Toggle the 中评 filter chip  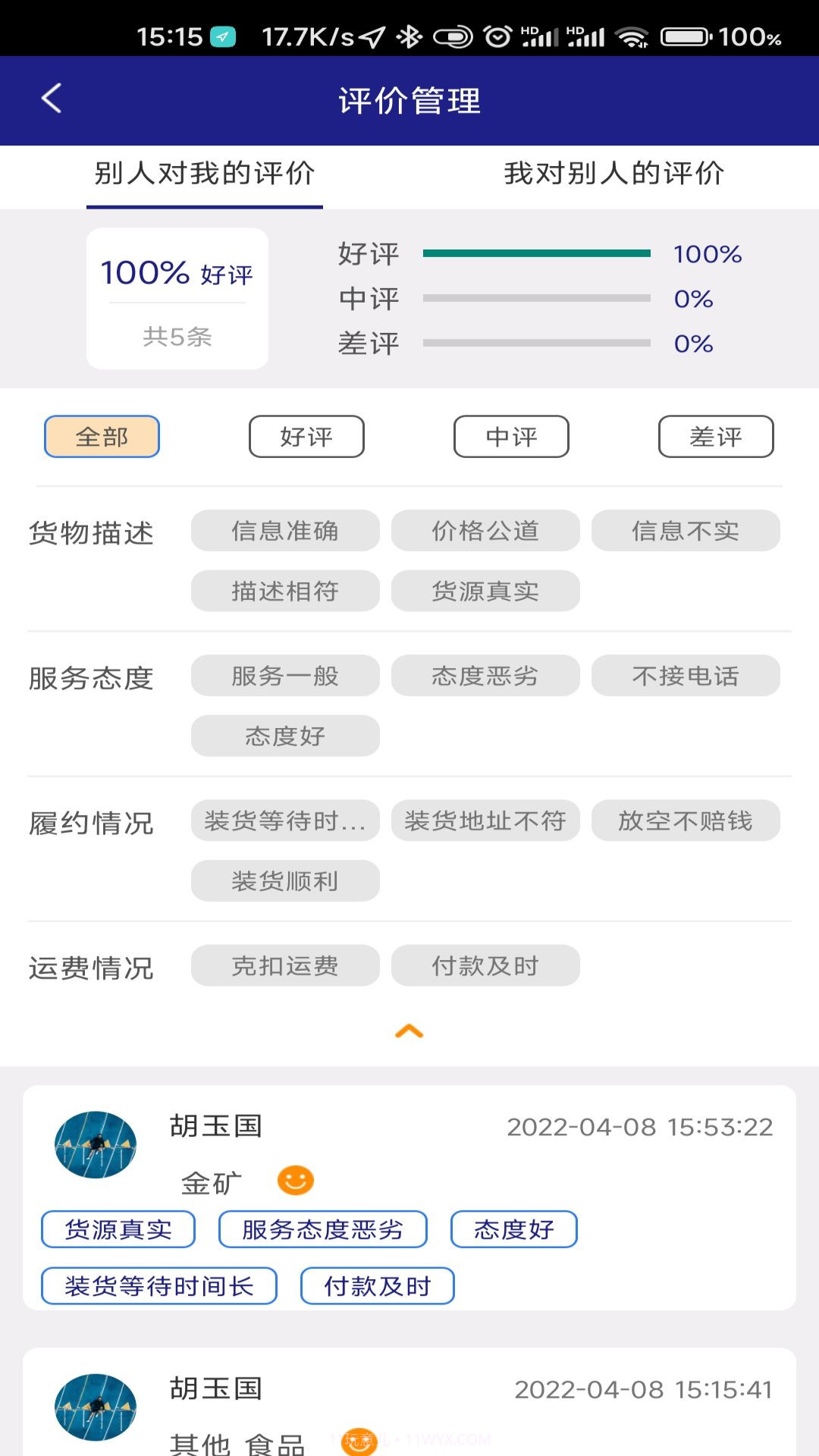pos(511,436)
